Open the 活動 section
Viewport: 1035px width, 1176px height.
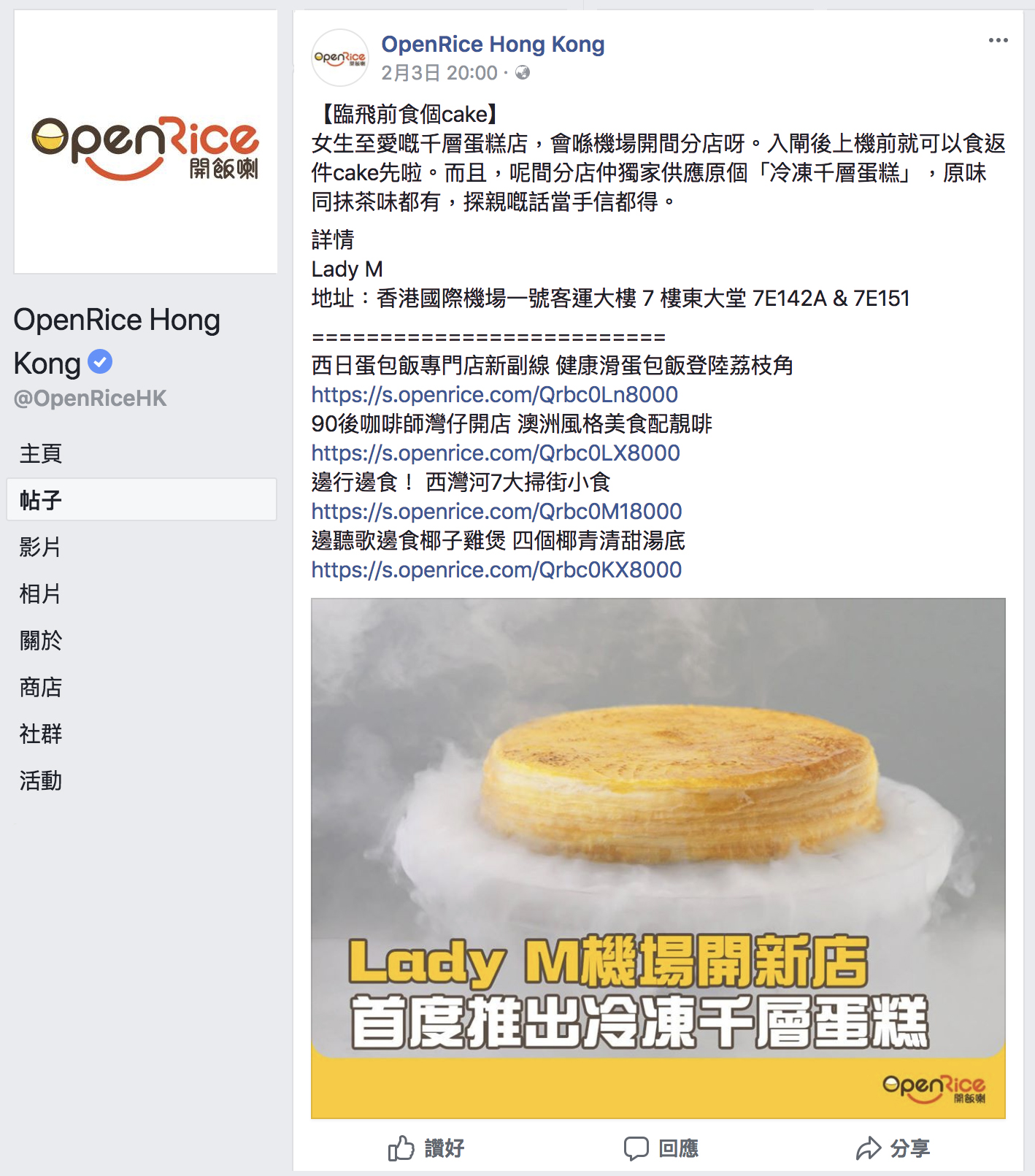[x=41, y=780]
